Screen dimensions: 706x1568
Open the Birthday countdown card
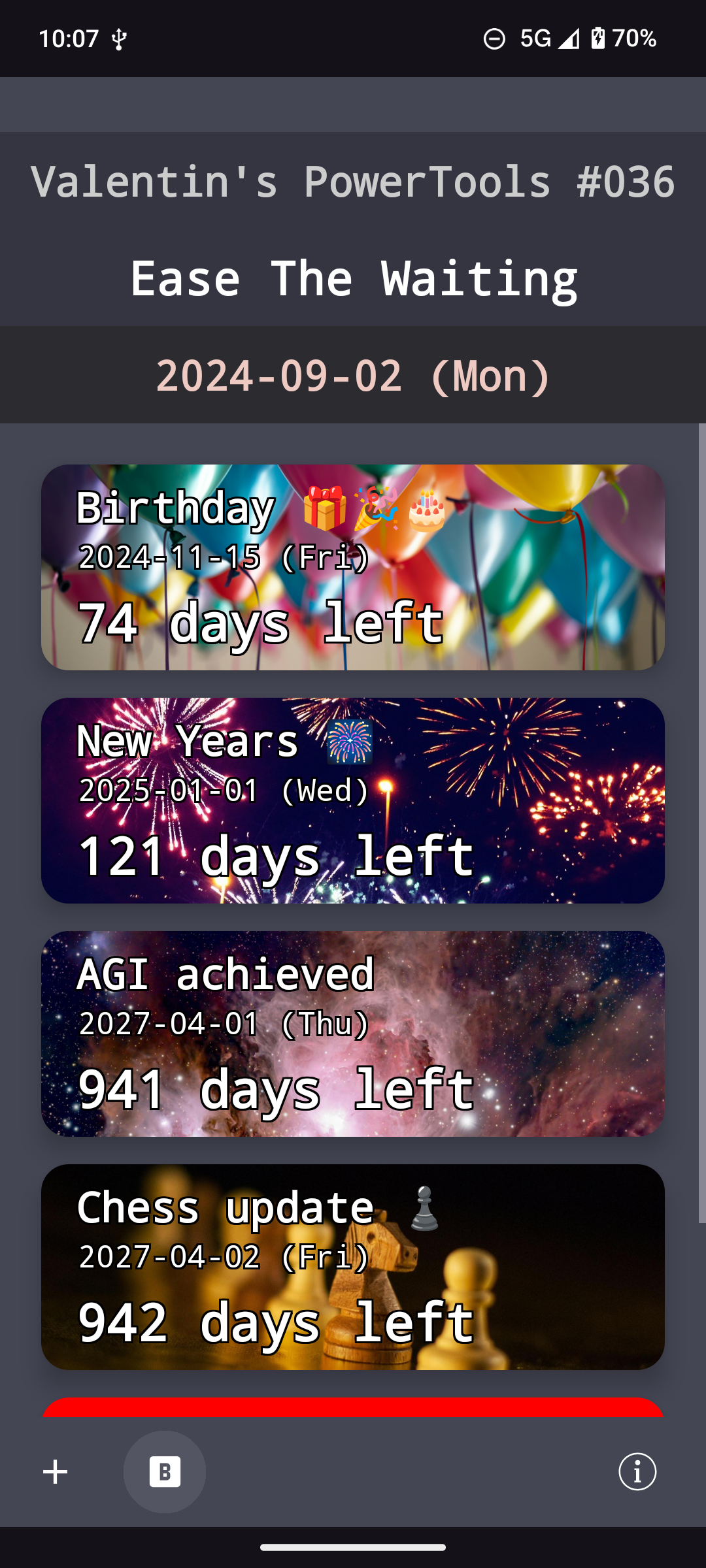[353, 567]
